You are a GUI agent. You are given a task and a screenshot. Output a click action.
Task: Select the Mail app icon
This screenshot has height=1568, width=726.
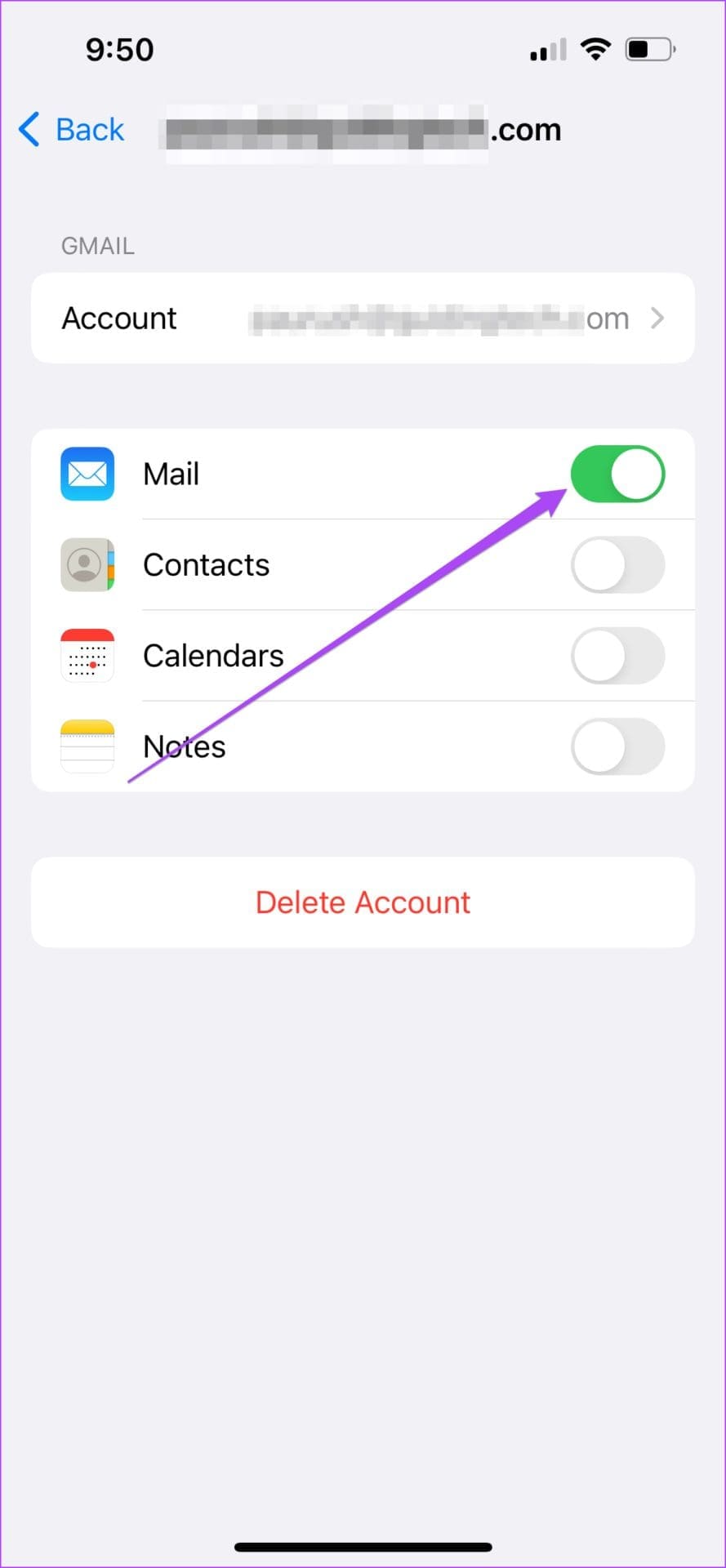(87, 474)
